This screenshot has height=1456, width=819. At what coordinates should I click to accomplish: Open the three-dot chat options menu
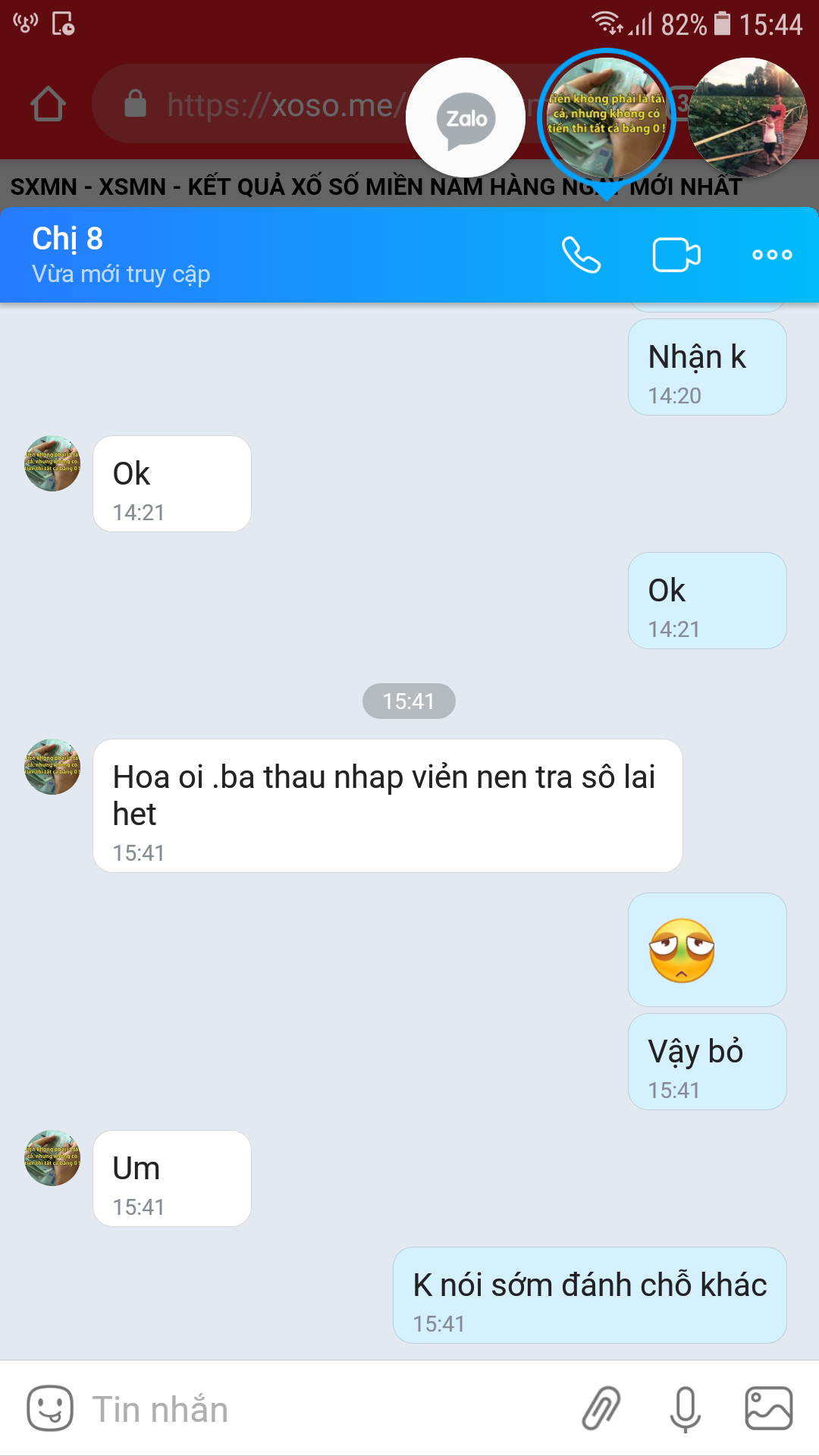pos(772,255)
